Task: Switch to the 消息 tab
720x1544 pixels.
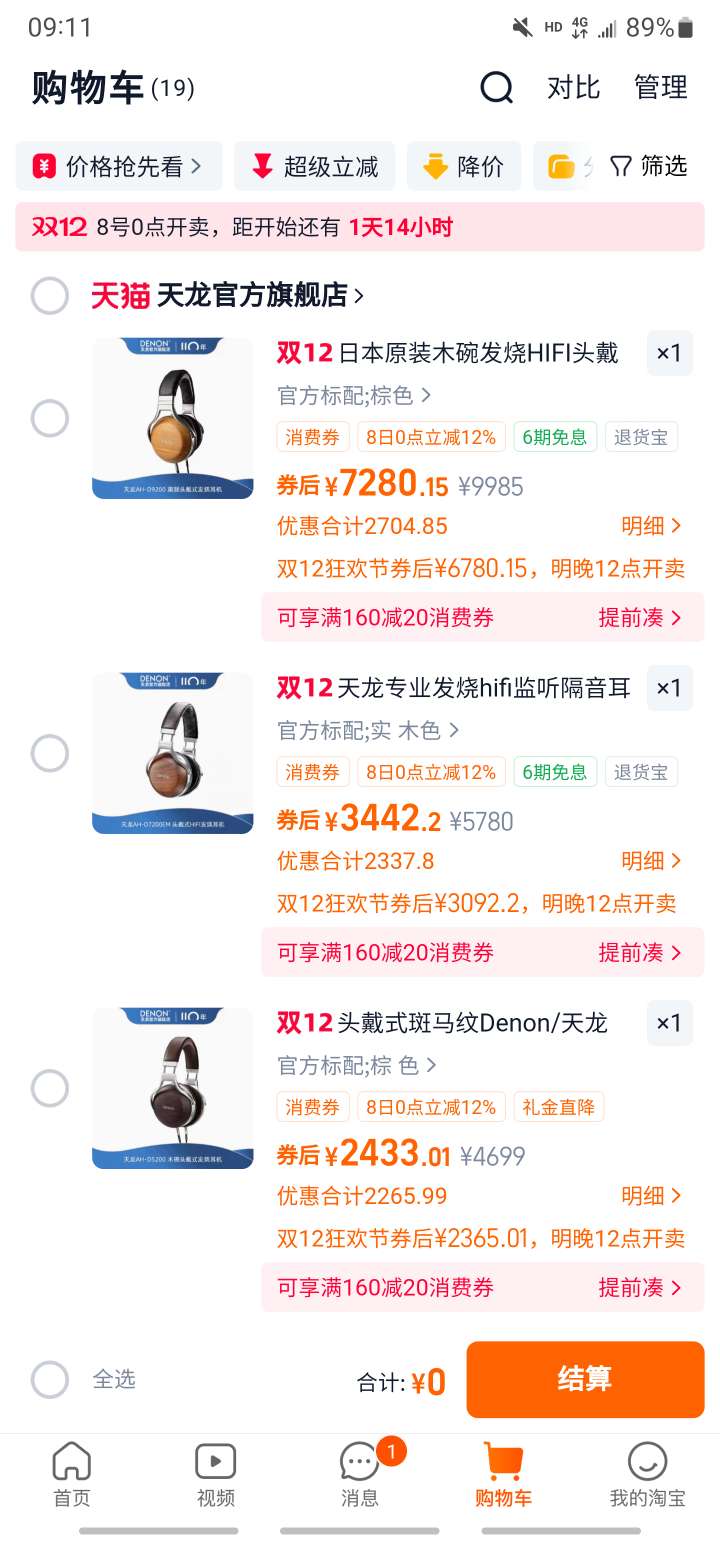Action: coord(360,1475)
